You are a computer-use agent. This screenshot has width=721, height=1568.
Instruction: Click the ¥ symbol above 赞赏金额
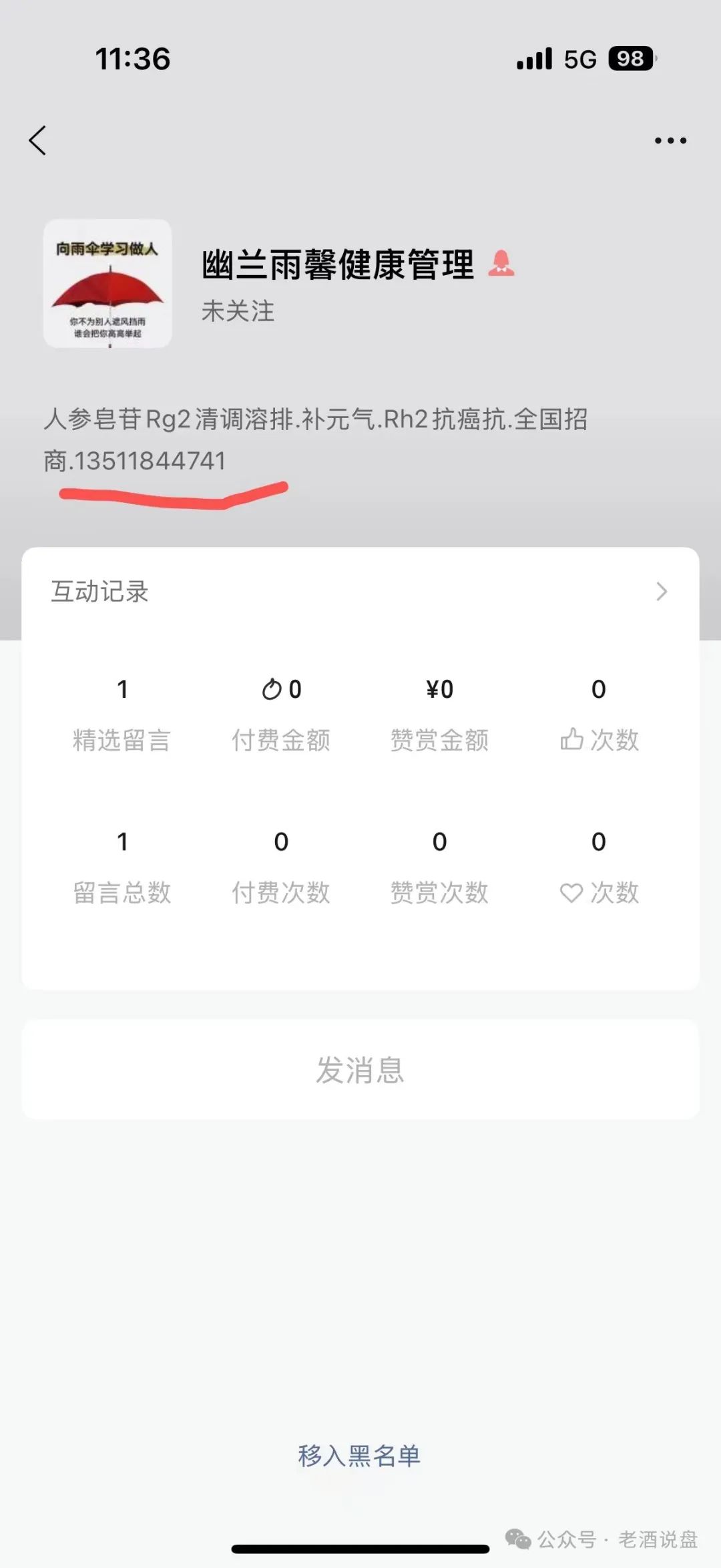pyautogui.click(x=431, y=689)
